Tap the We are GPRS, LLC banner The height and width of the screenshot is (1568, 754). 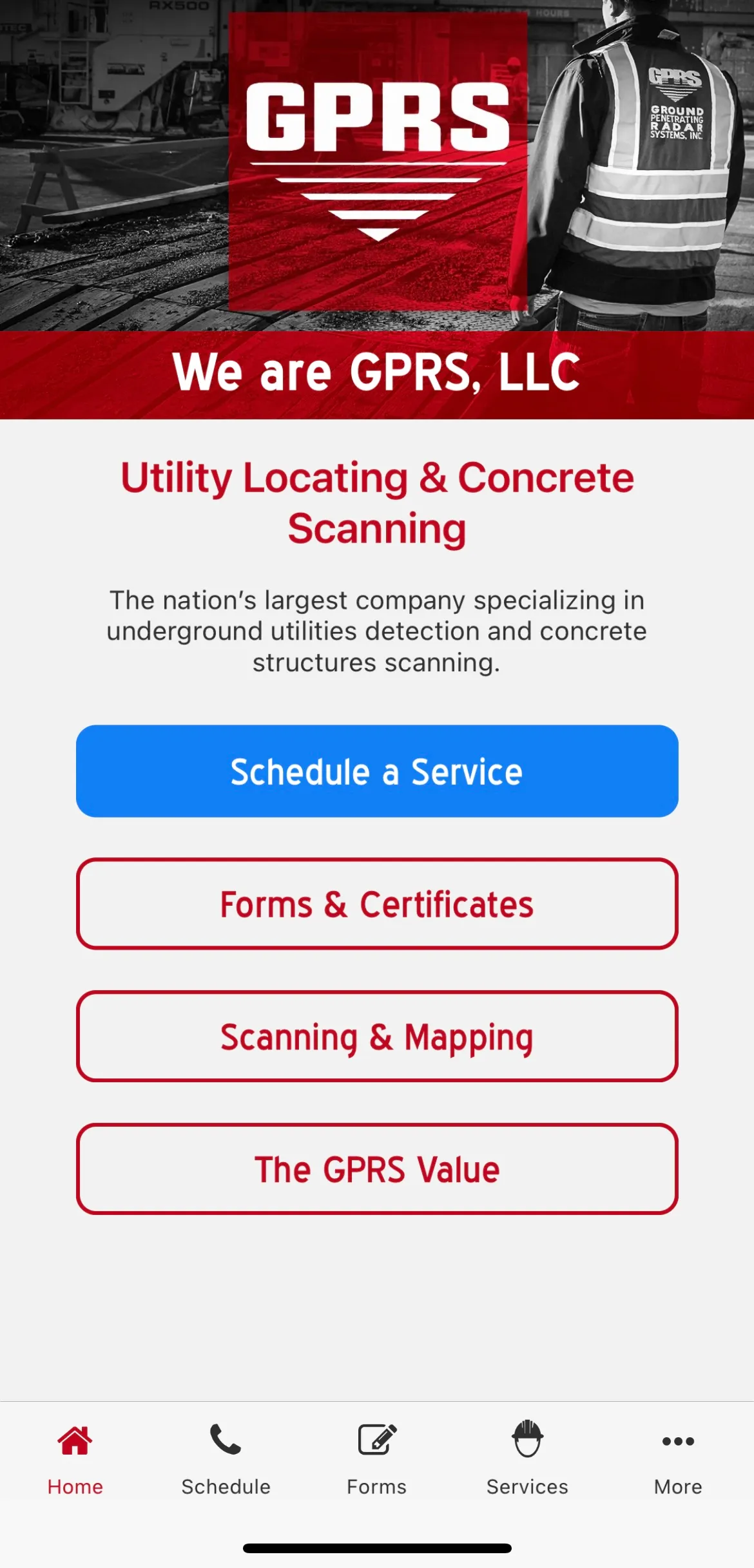coord(377,372)
